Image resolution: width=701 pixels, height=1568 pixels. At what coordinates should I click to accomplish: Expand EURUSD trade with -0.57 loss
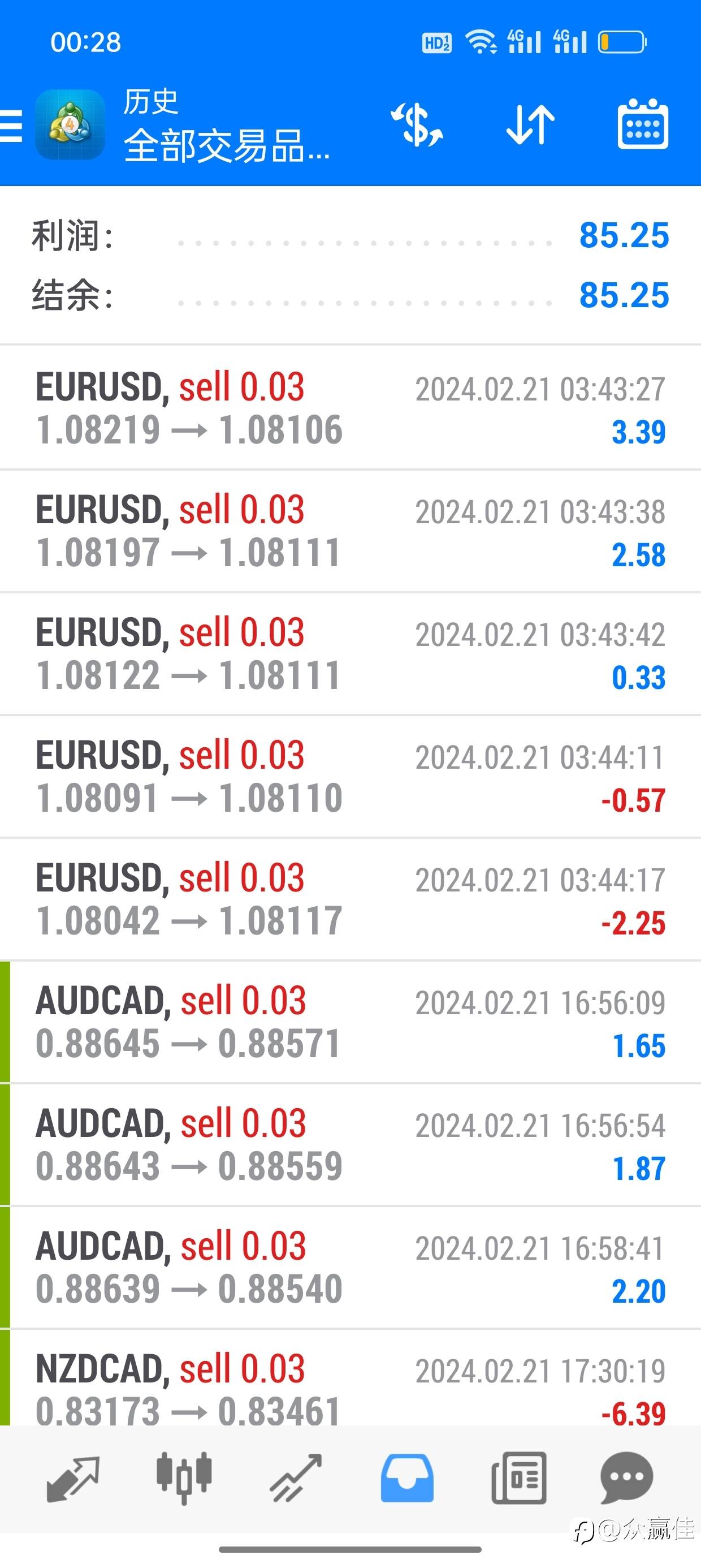350,777
